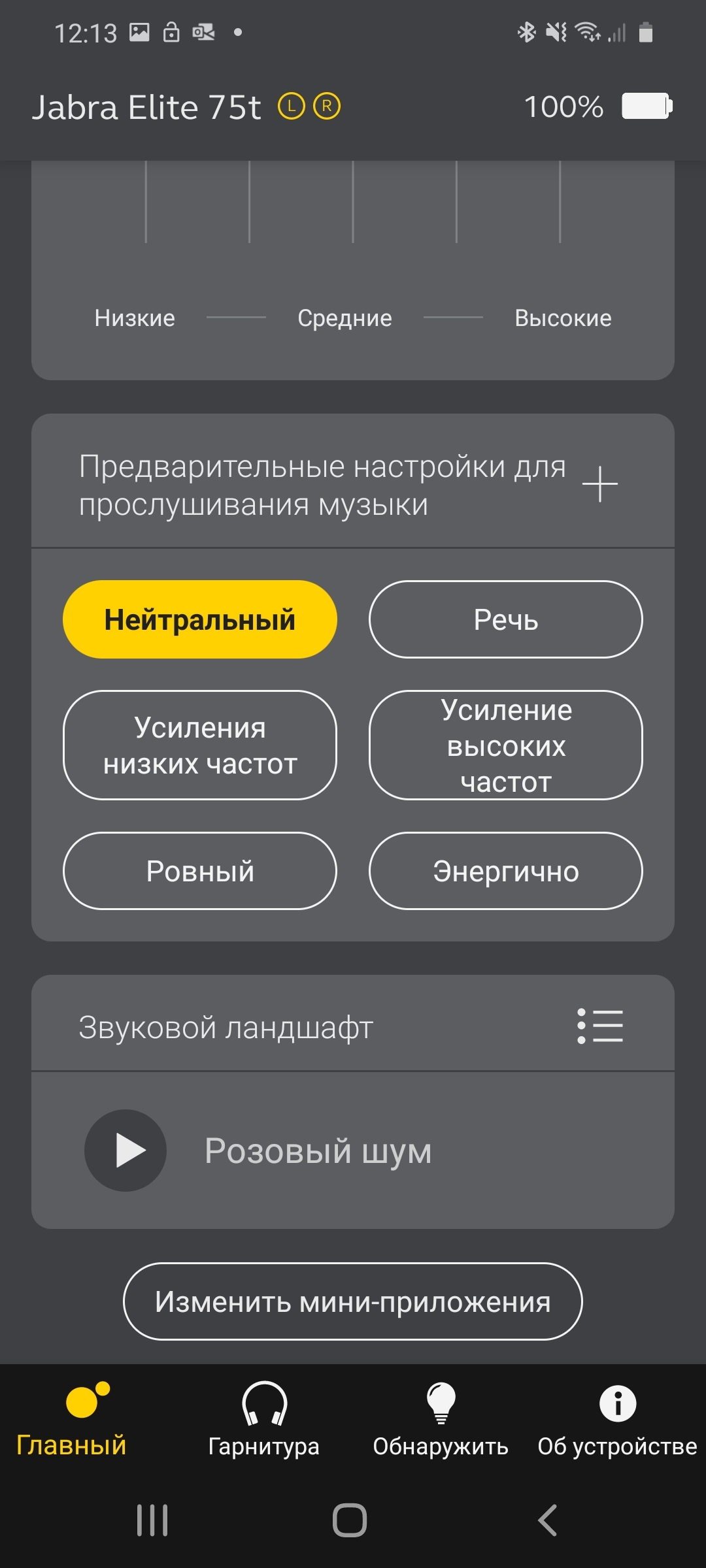Screen dimensions: 706x1568
Task: Open the Обнаружить tab
Action: [441, 1418]
